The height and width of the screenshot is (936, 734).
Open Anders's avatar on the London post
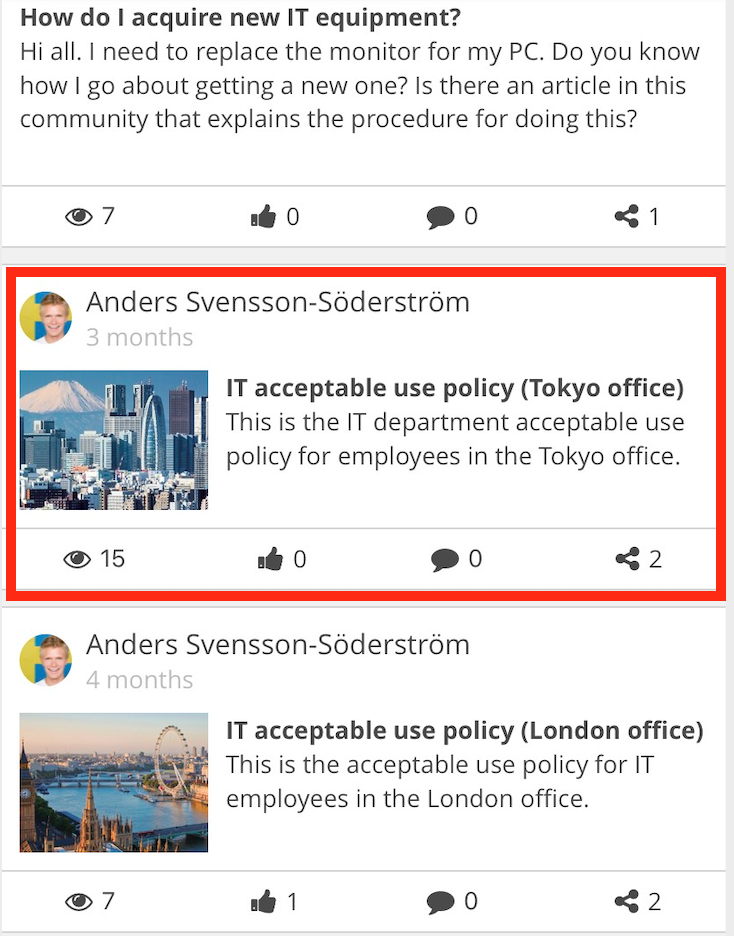click(46, 660)
